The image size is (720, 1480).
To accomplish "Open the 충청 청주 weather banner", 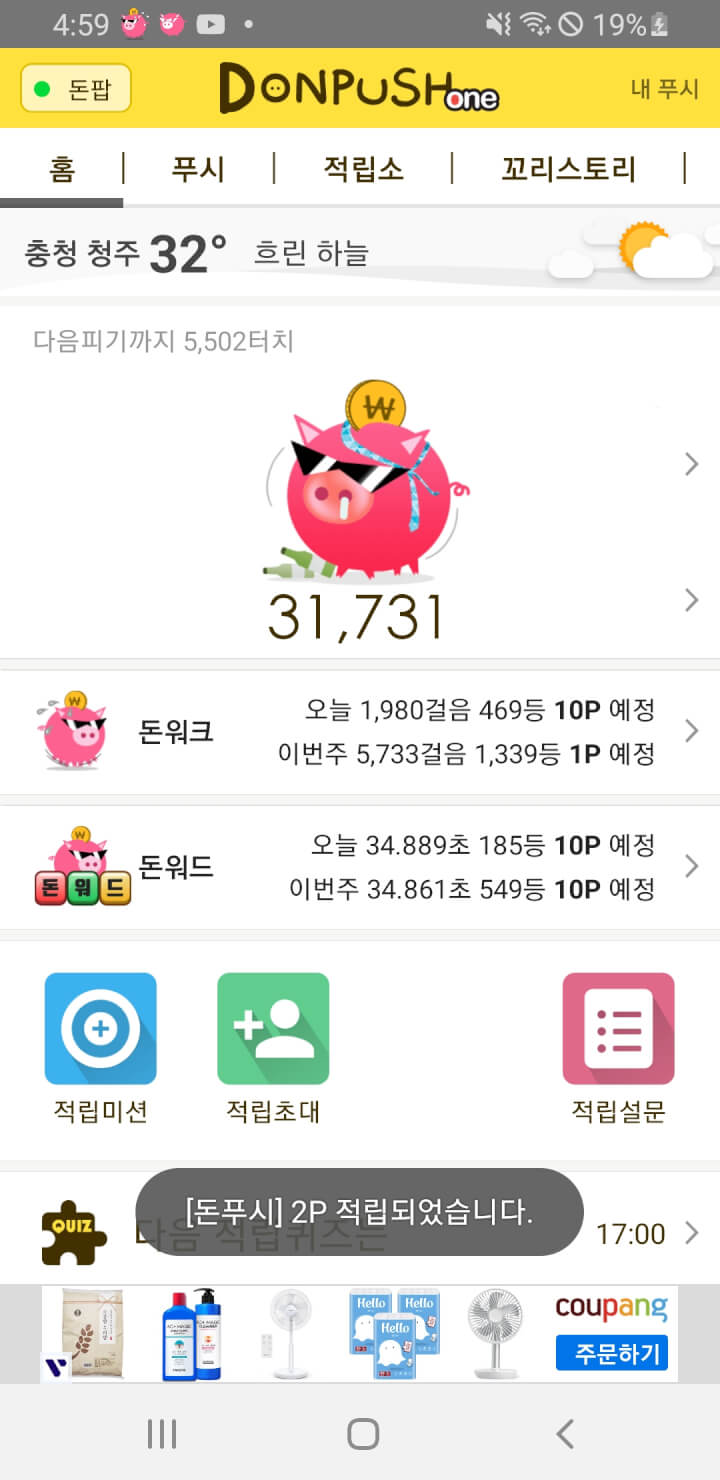I will [x=360, y=252].
